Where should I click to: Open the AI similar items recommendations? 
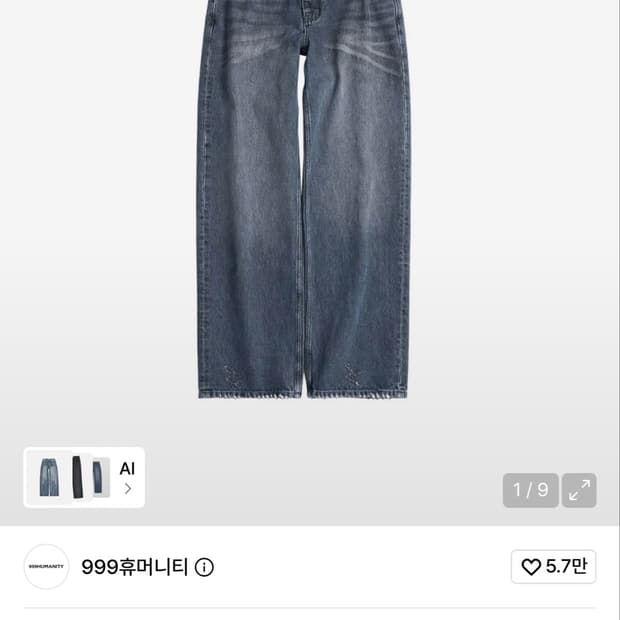pos(84,477)
